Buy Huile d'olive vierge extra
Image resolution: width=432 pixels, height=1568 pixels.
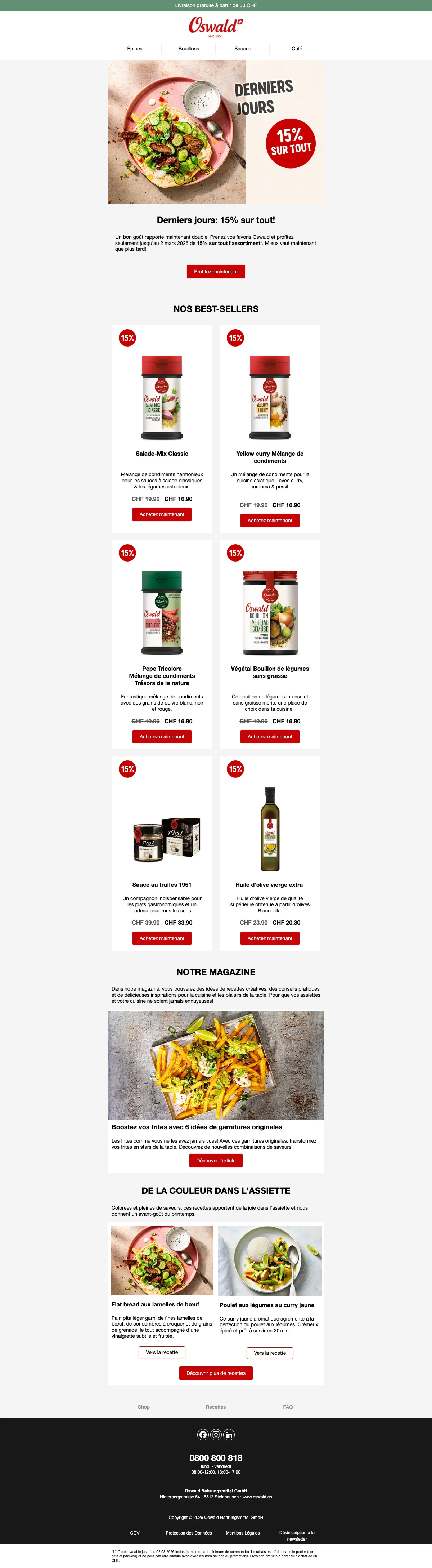[x=270, y=938]
